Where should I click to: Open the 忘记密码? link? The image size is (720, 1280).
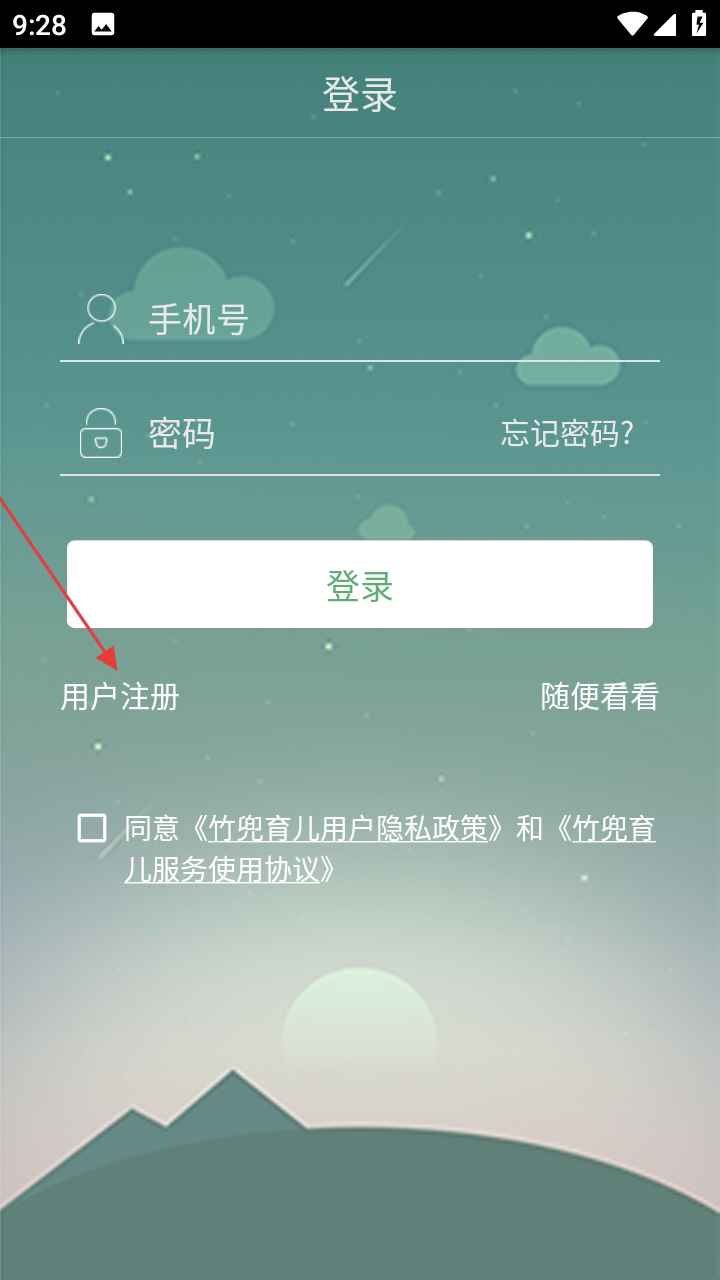(x=567, y=434)
